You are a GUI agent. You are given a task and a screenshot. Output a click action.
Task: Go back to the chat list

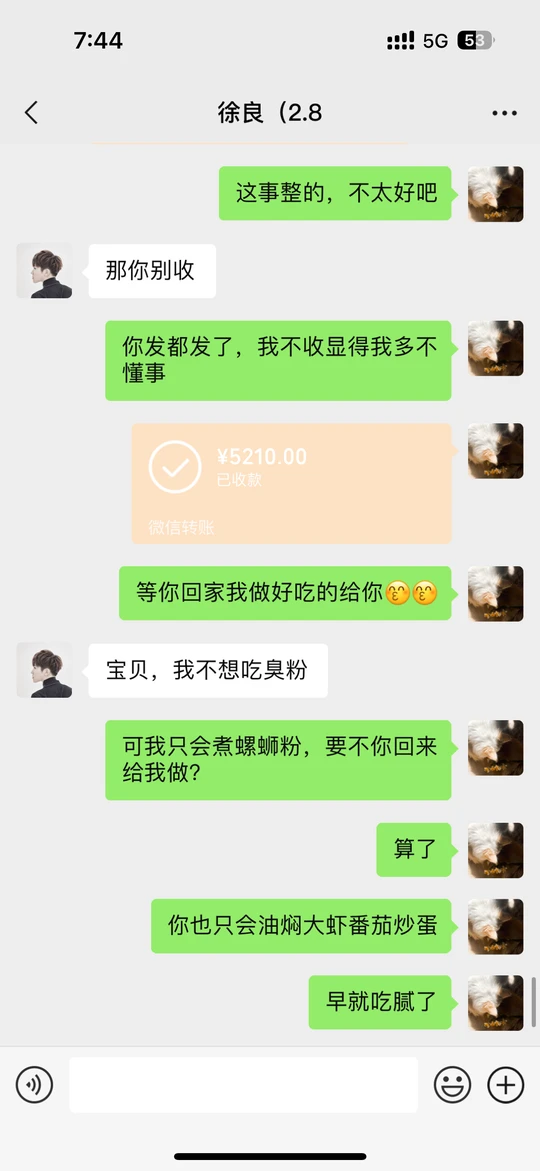pyautogui.click(x=31, y=113)
